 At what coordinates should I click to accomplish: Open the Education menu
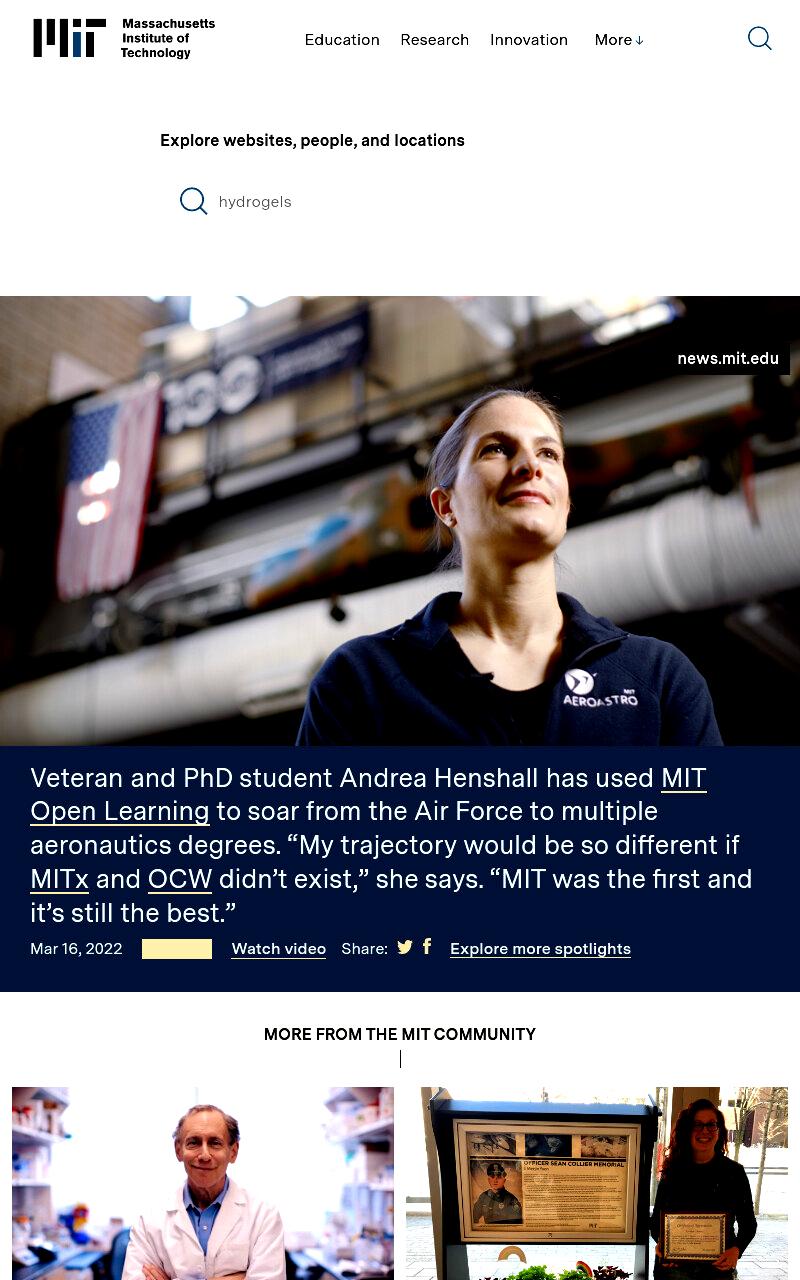(342, 40)
